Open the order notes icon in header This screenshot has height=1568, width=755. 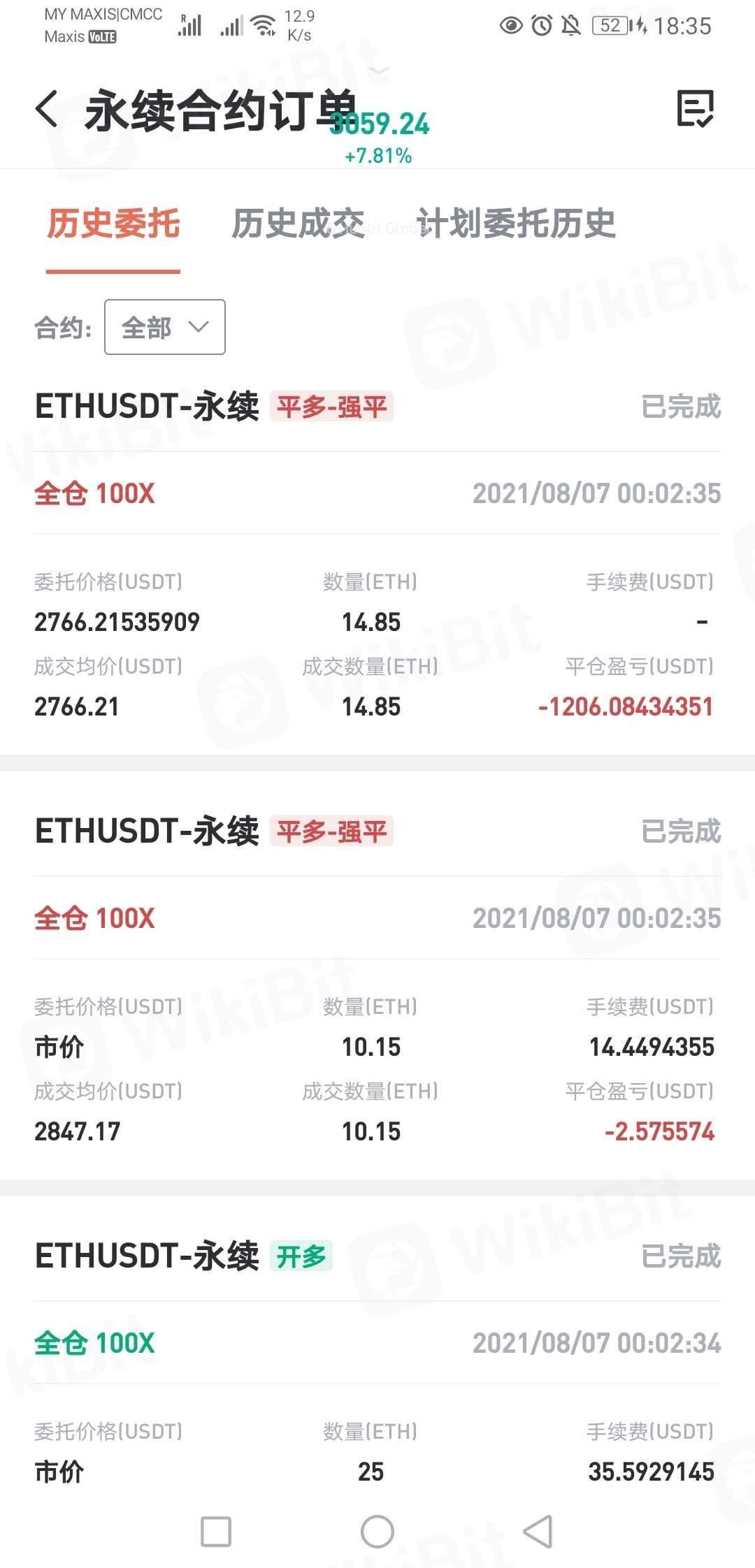click(695, 109)
